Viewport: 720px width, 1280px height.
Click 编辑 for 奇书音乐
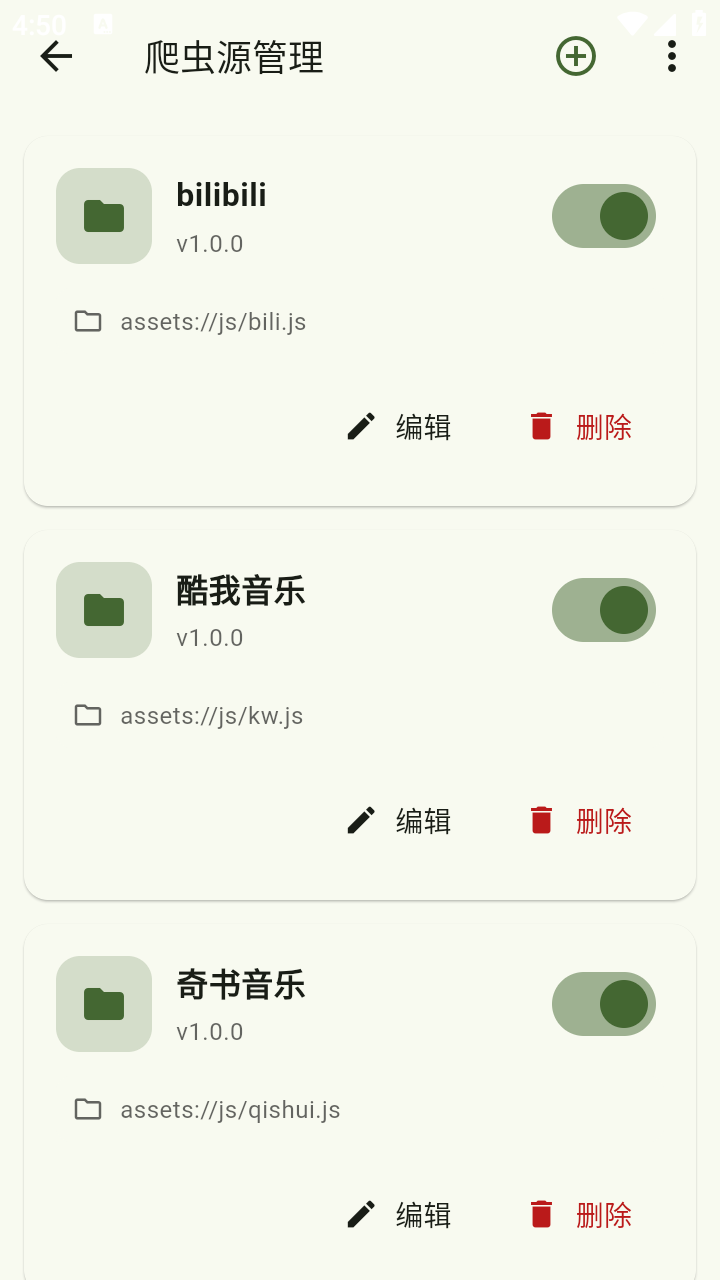(424, 1214)
